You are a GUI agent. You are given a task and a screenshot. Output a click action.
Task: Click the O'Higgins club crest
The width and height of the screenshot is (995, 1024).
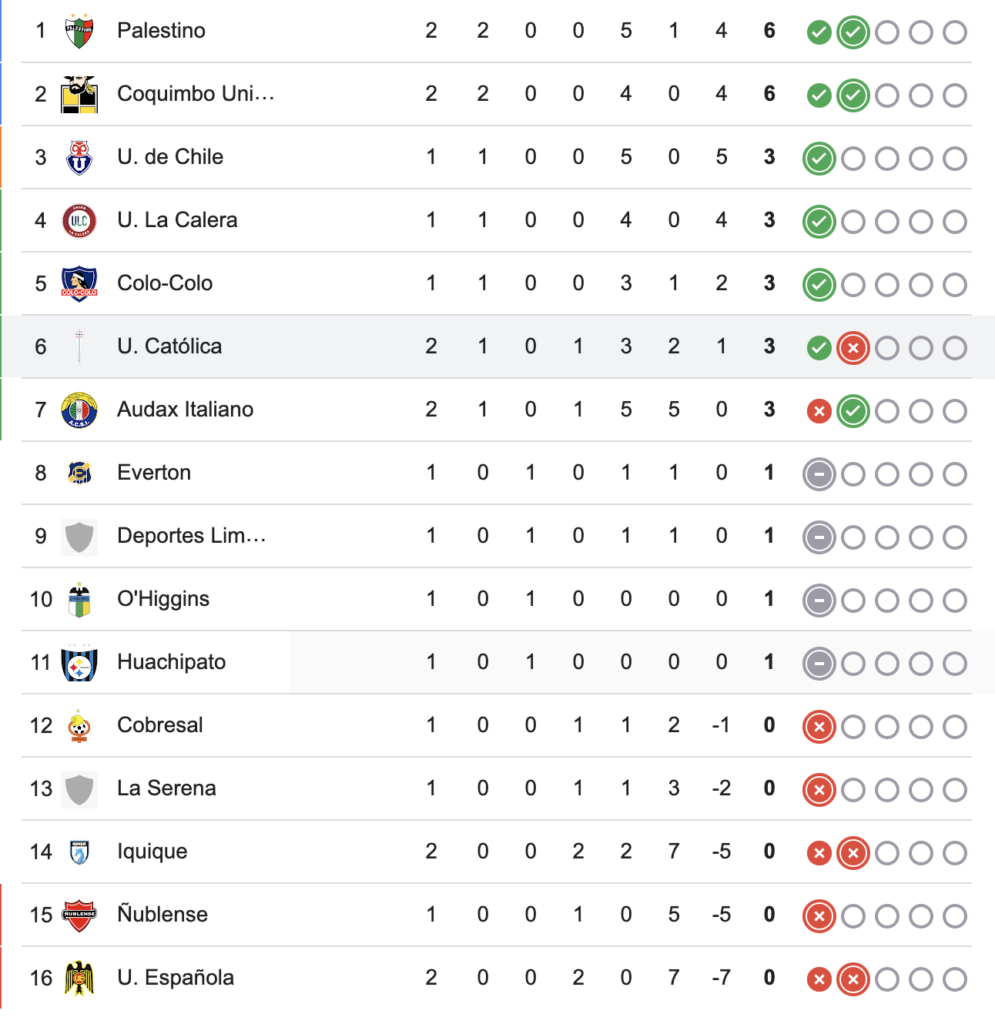[x=79, y=600]
